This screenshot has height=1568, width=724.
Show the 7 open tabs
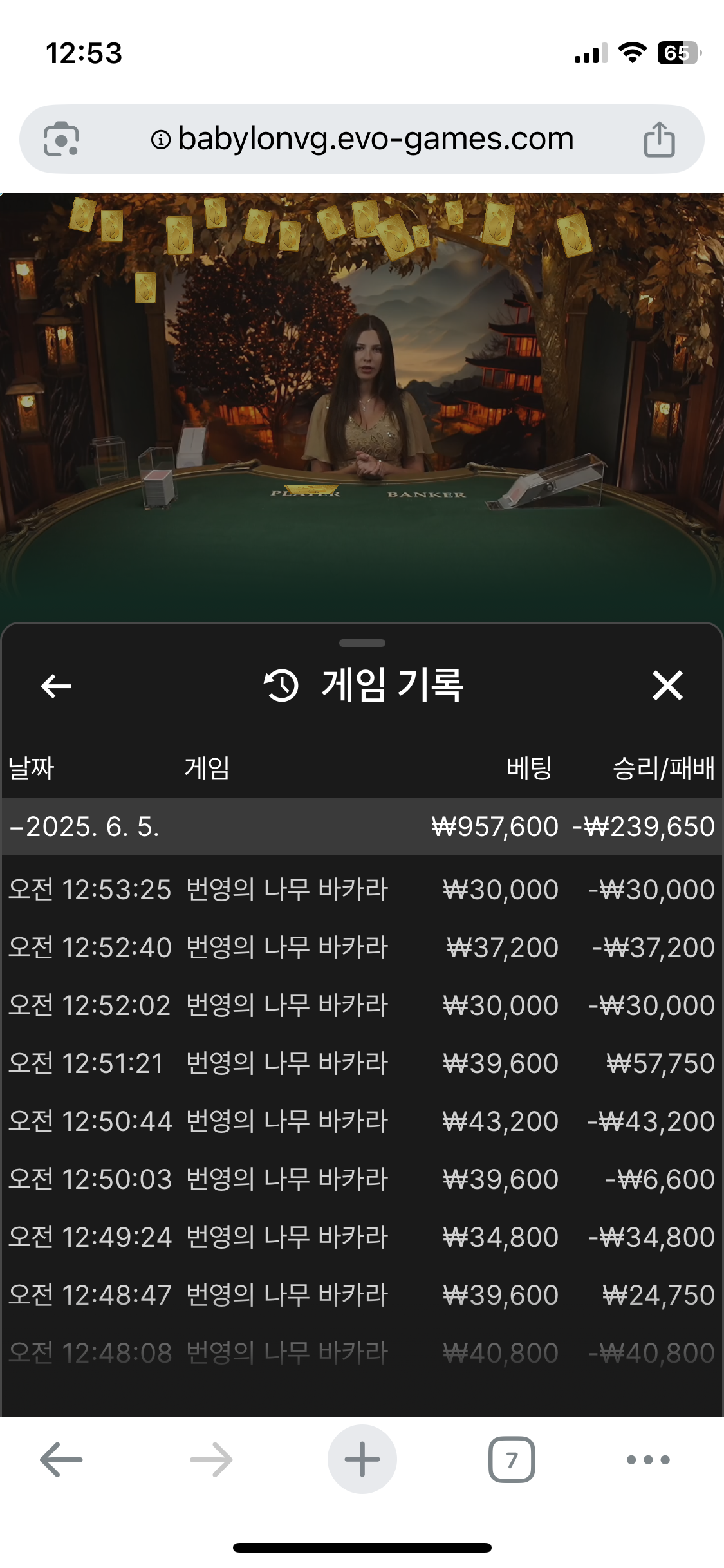tap(512, 1460)
